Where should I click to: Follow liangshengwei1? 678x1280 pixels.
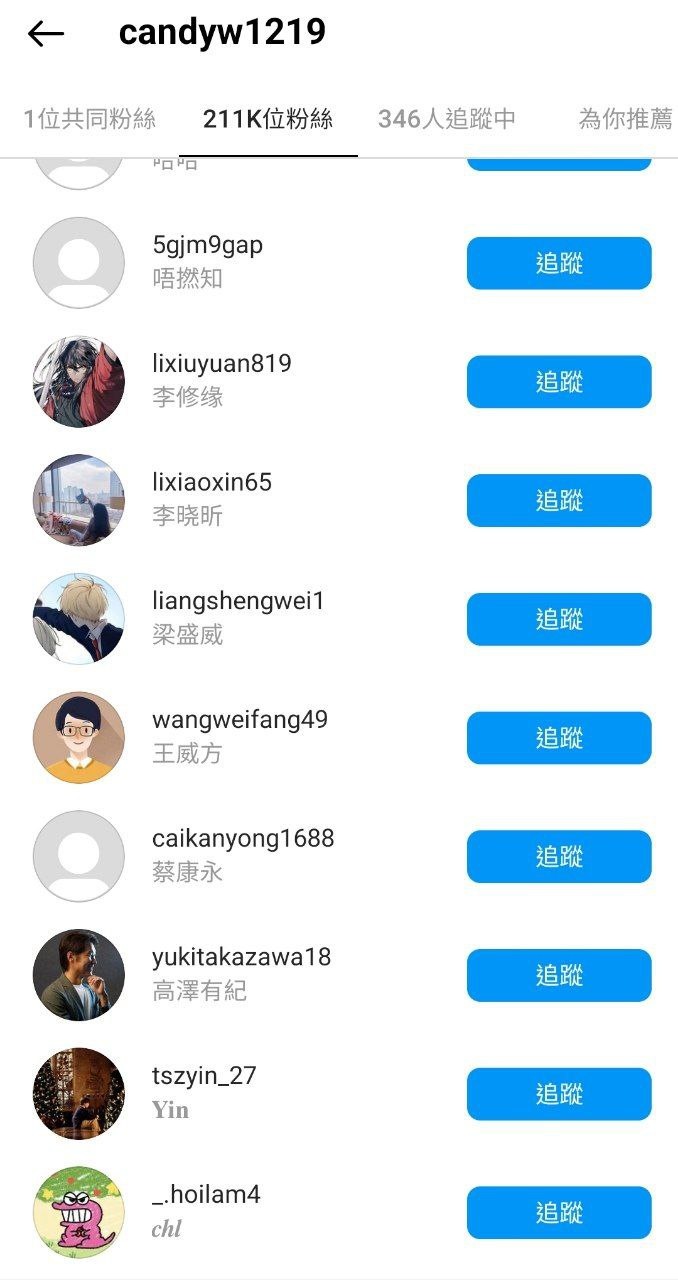(559, 619)
